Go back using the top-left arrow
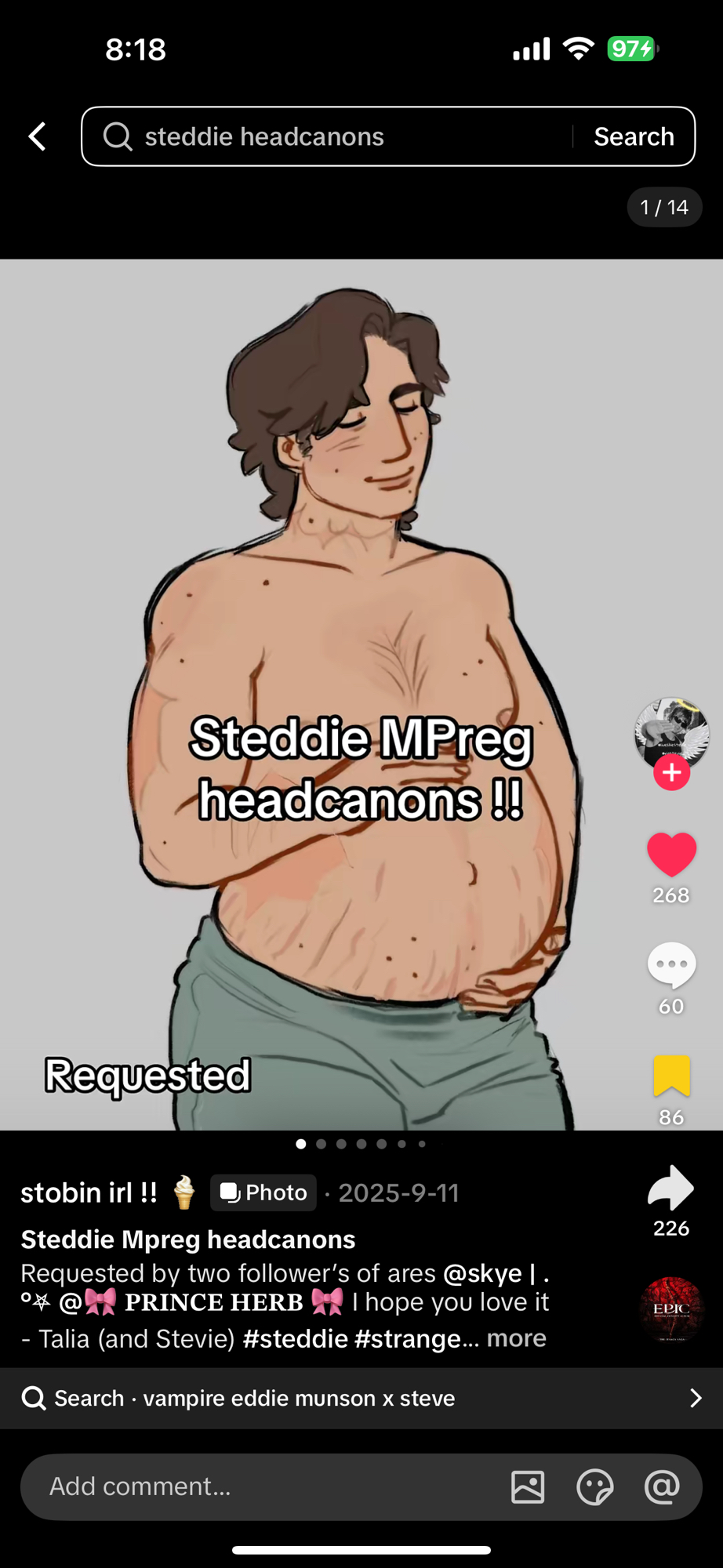The width and height of the screenshot is (723, 1568). tap(37, 136)
